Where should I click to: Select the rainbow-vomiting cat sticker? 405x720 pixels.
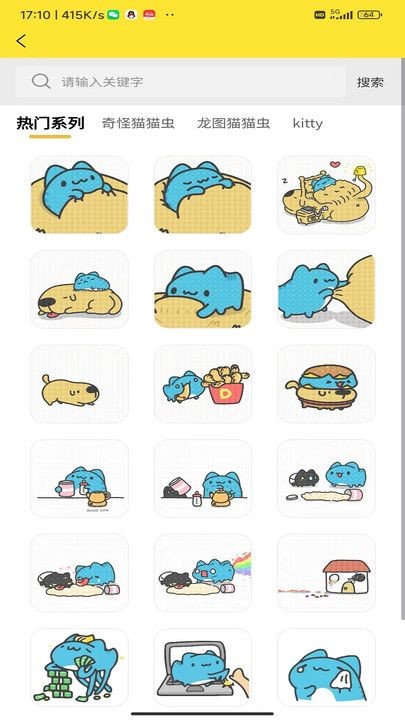202,573
